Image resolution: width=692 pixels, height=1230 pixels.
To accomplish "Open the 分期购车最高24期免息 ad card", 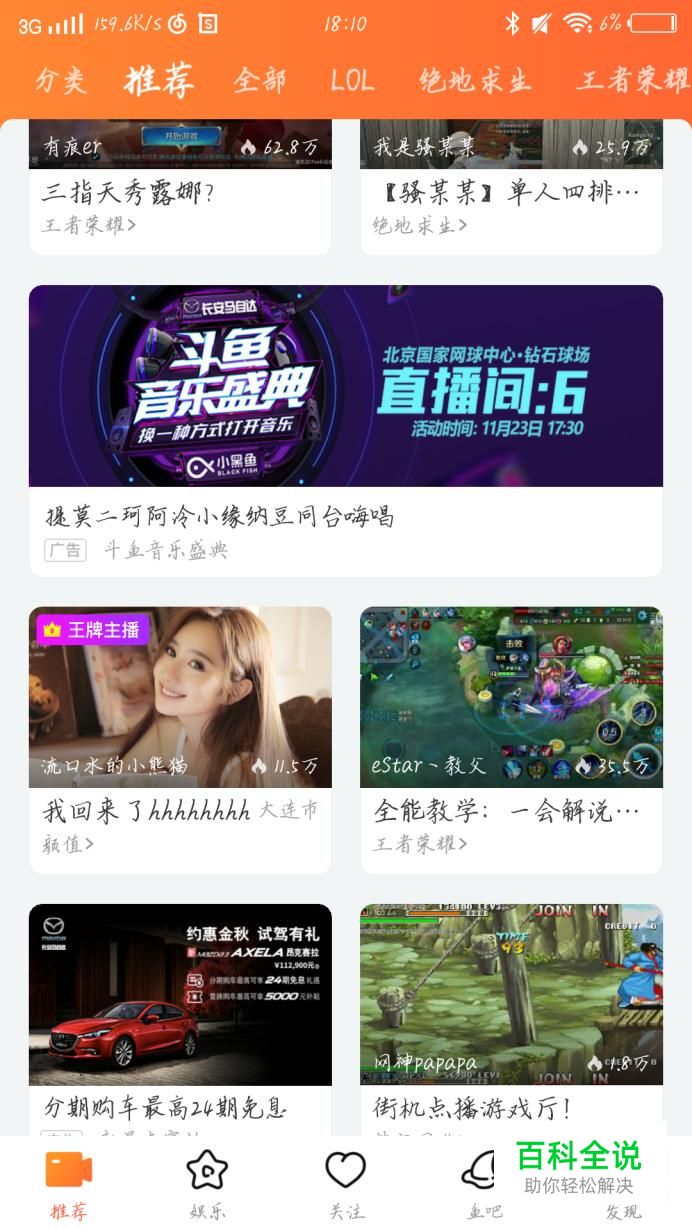I will point(180,1000).
